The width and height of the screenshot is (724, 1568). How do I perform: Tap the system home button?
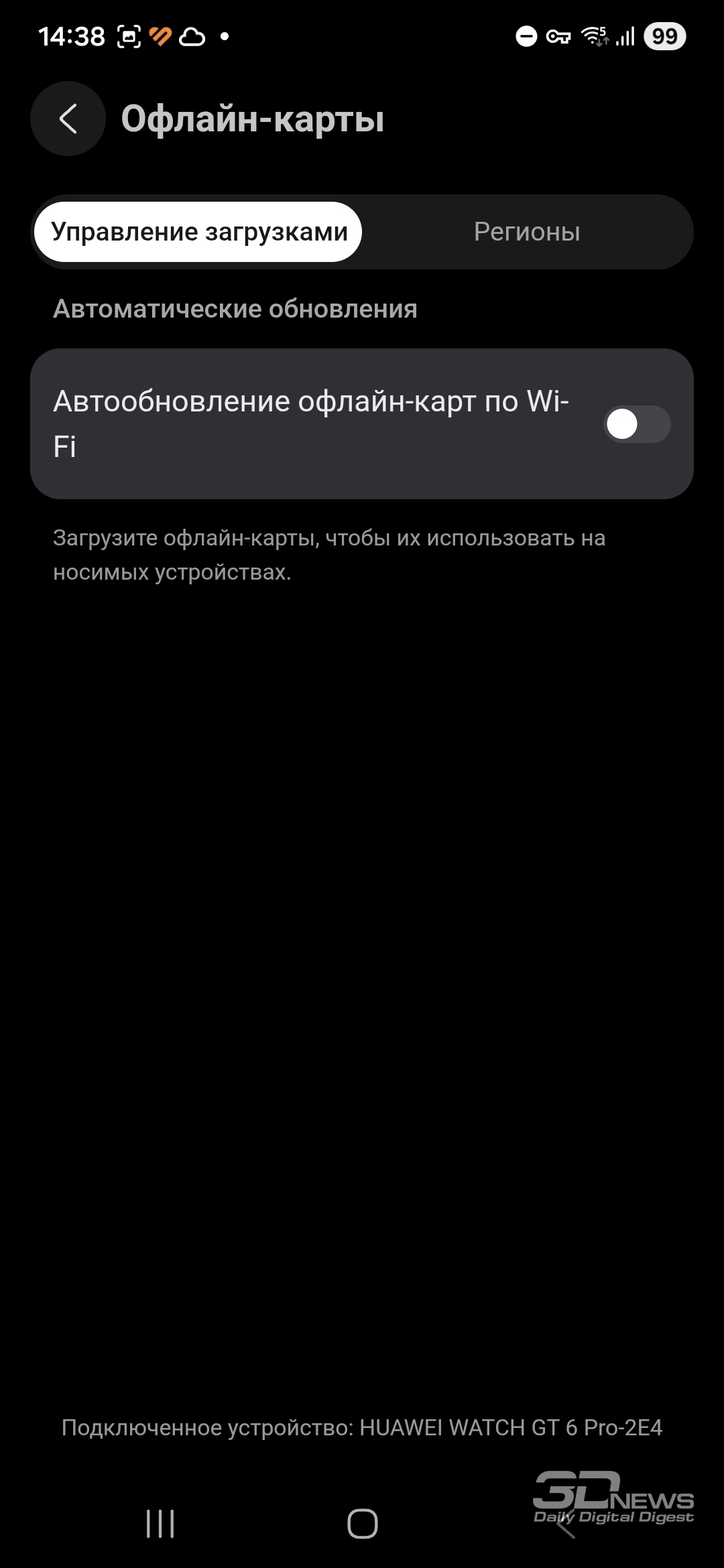362,1523
